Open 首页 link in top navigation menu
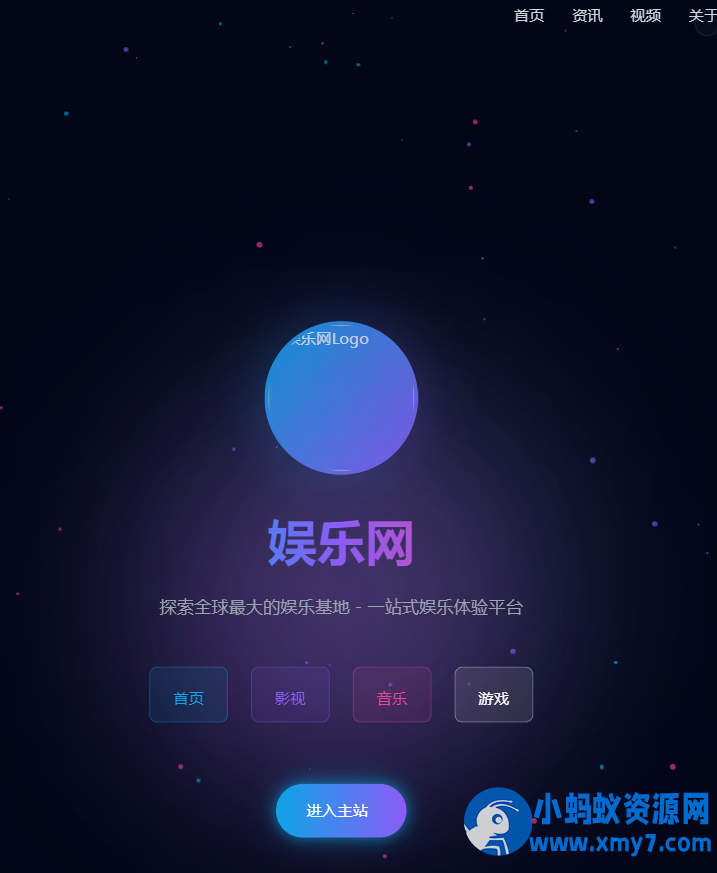The height and width of the screenshot is (873, 717). point(529,16)
